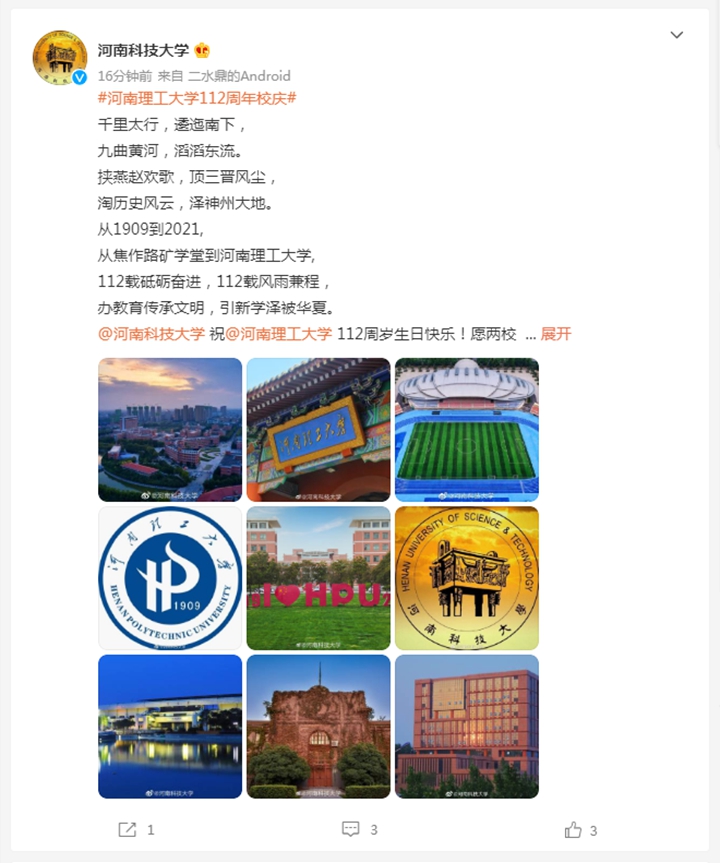View the modern red tower building photo

click(467, 726)
